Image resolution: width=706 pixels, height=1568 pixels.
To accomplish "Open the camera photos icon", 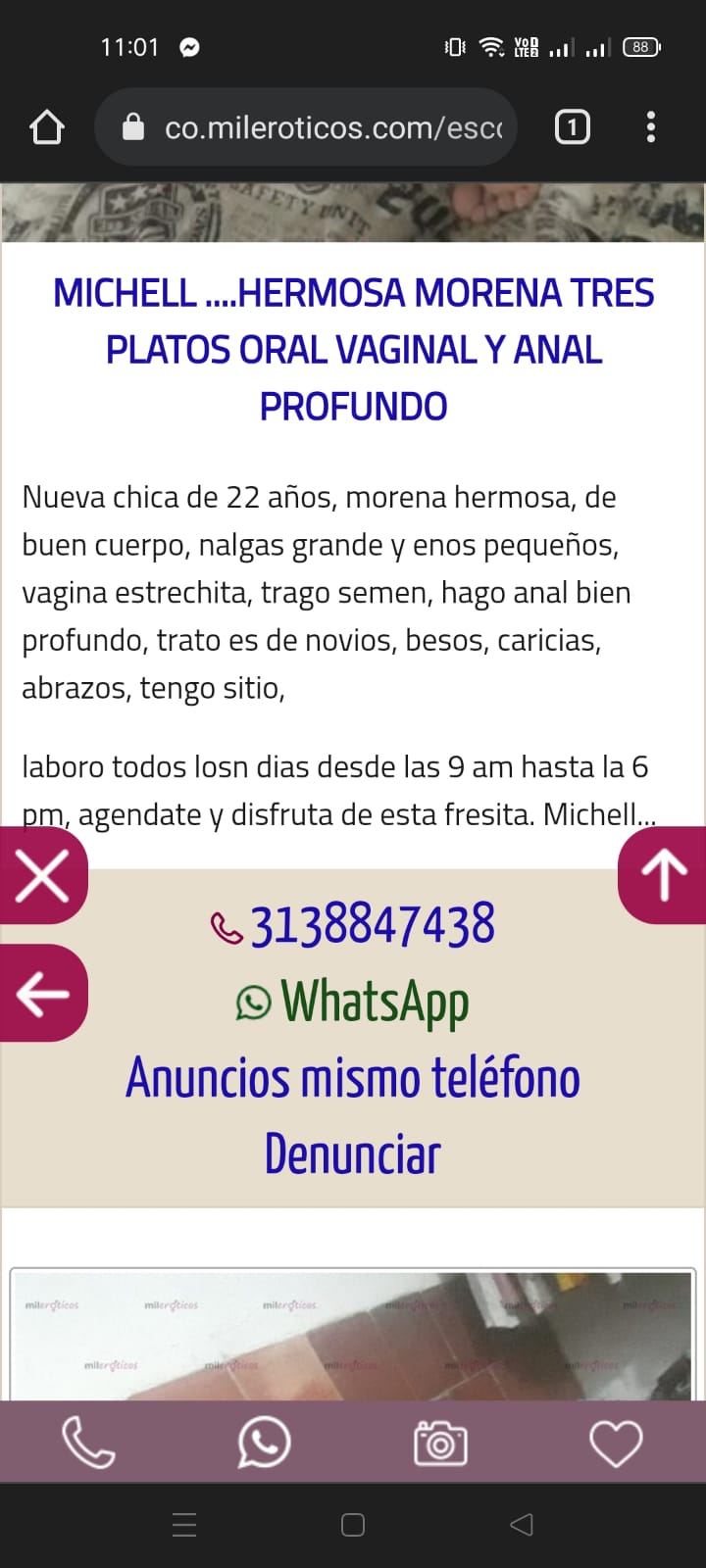I will tap(440, 1443).
